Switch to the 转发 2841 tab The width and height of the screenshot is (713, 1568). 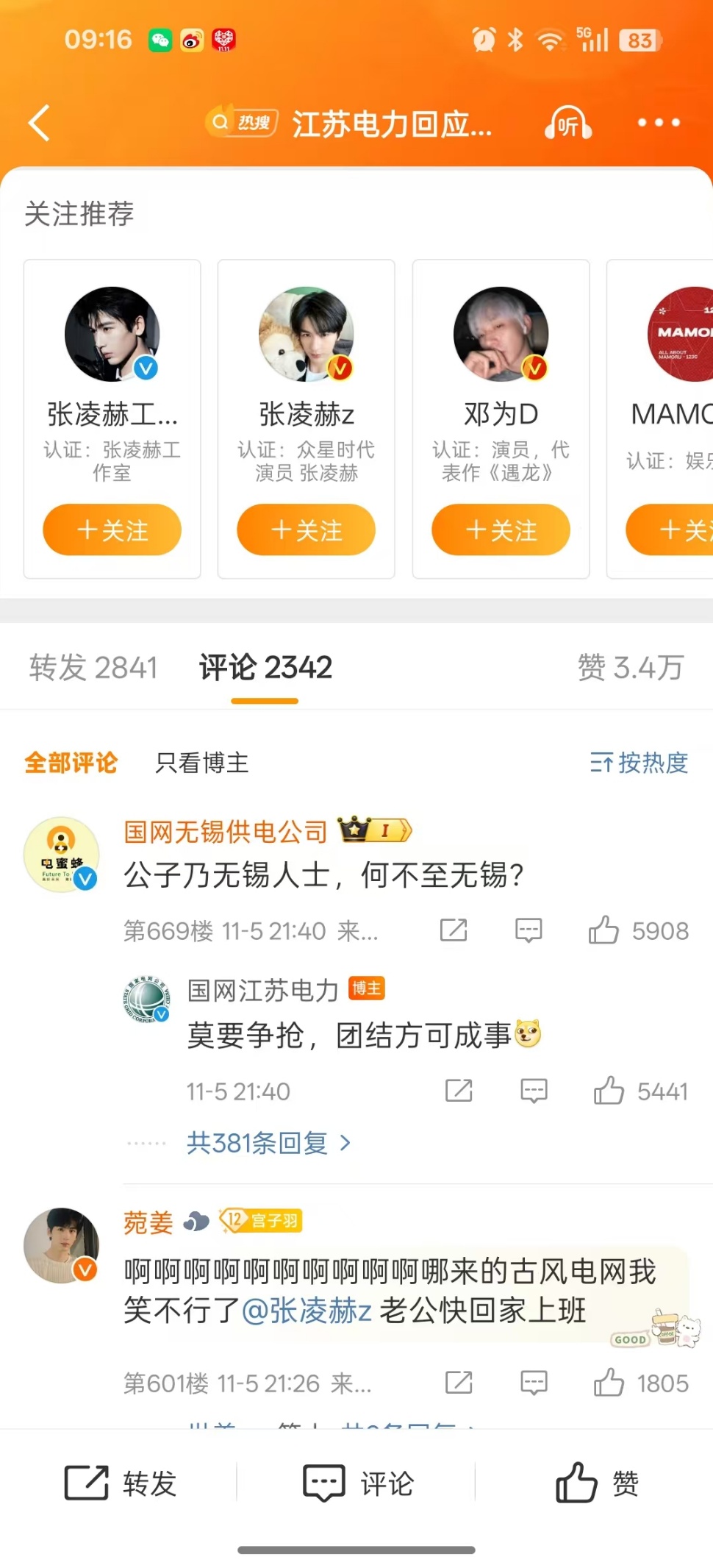point(93,668)
